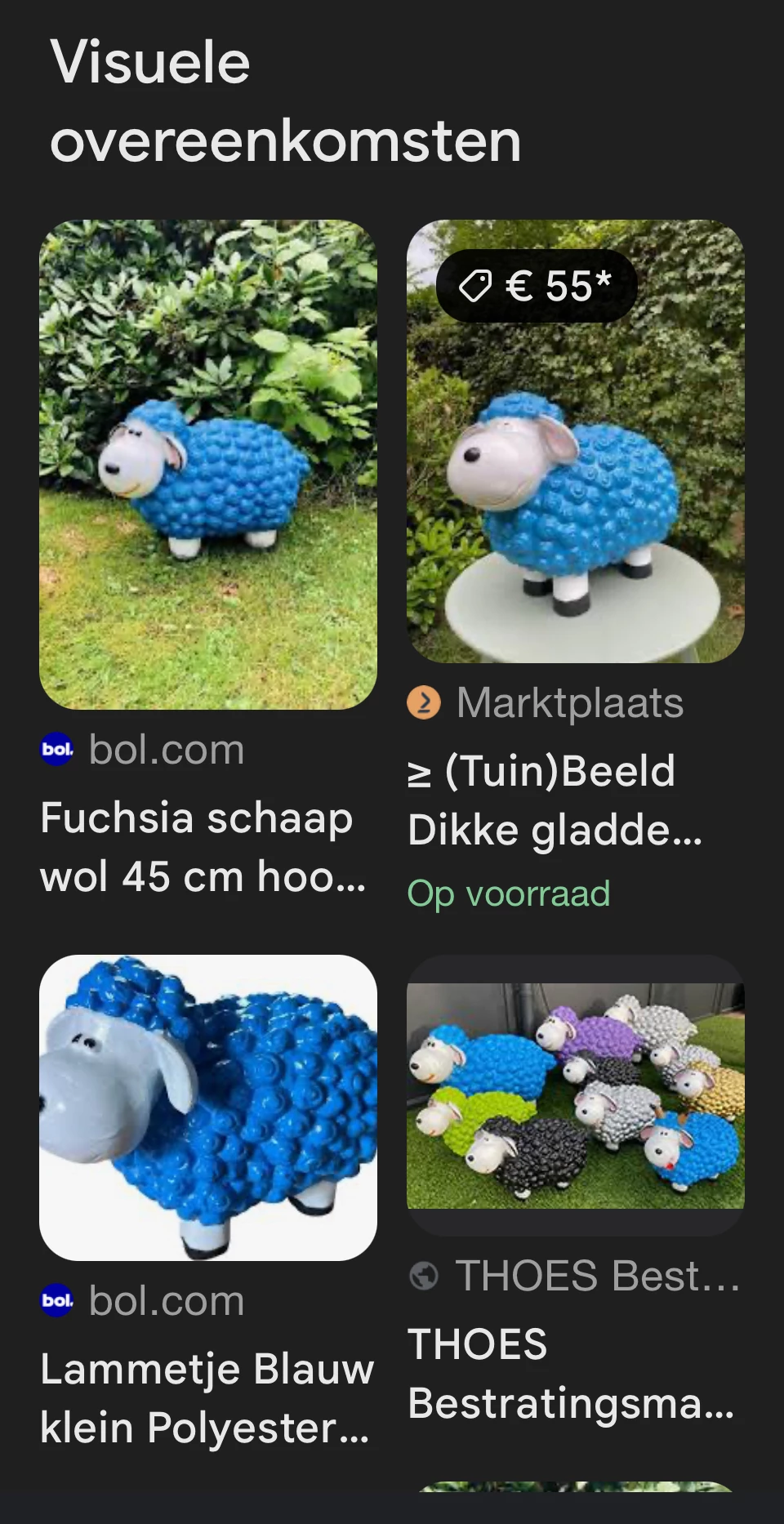Open the THOES Bestratingsmaterialen sheep result
This screenshot has width=784, height=1524.
coord(575,1094)
